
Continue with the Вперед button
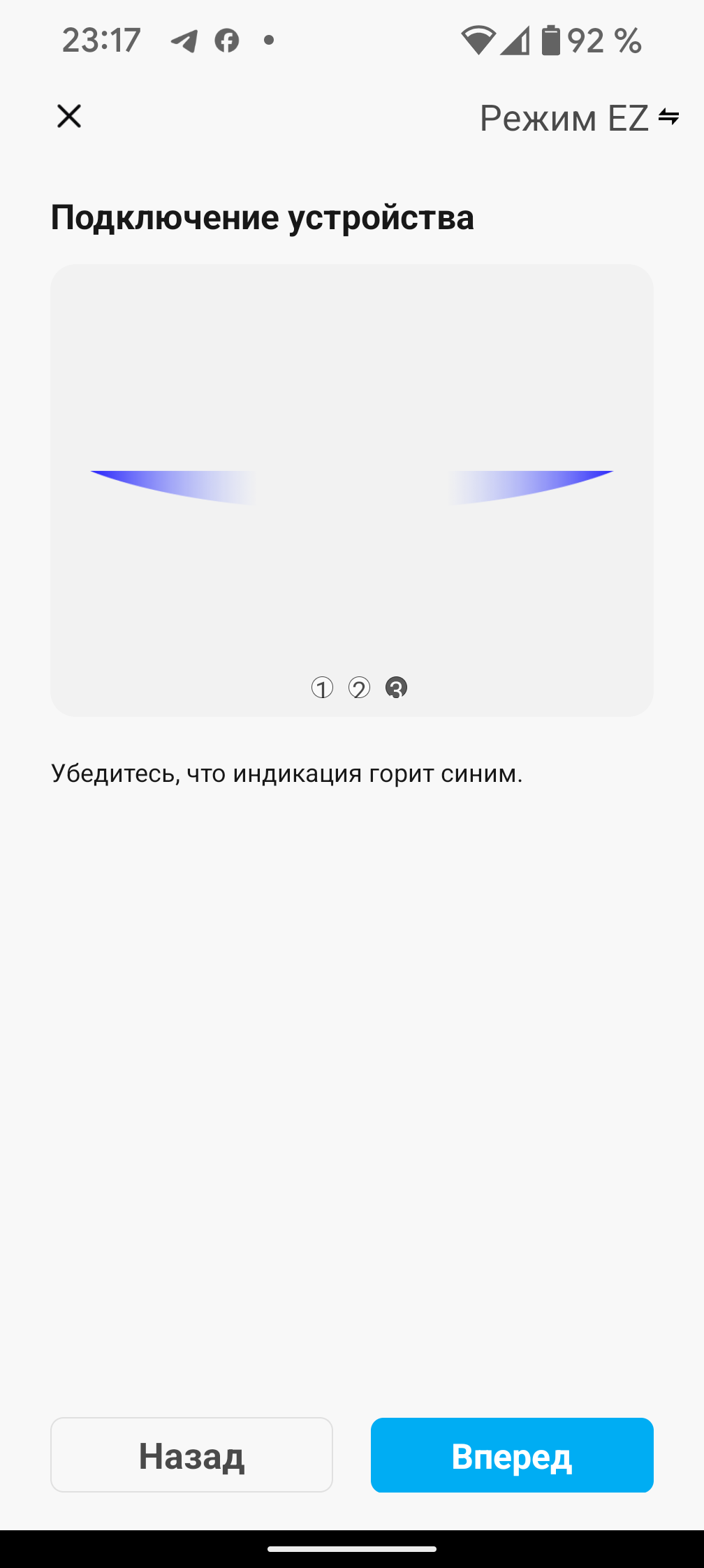click(512, 1455)
